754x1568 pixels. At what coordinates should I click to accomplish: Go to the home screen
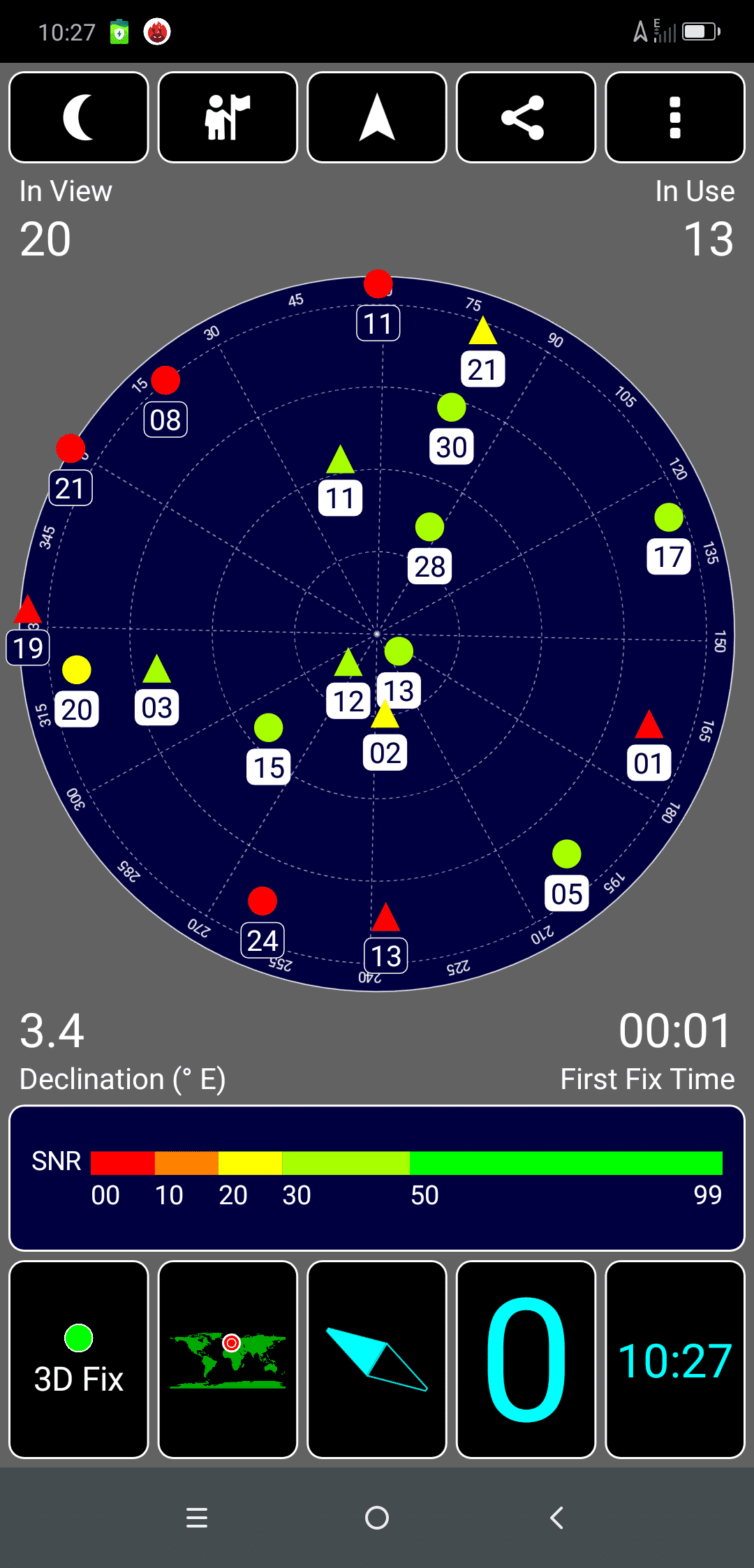tap(377, 1518)
